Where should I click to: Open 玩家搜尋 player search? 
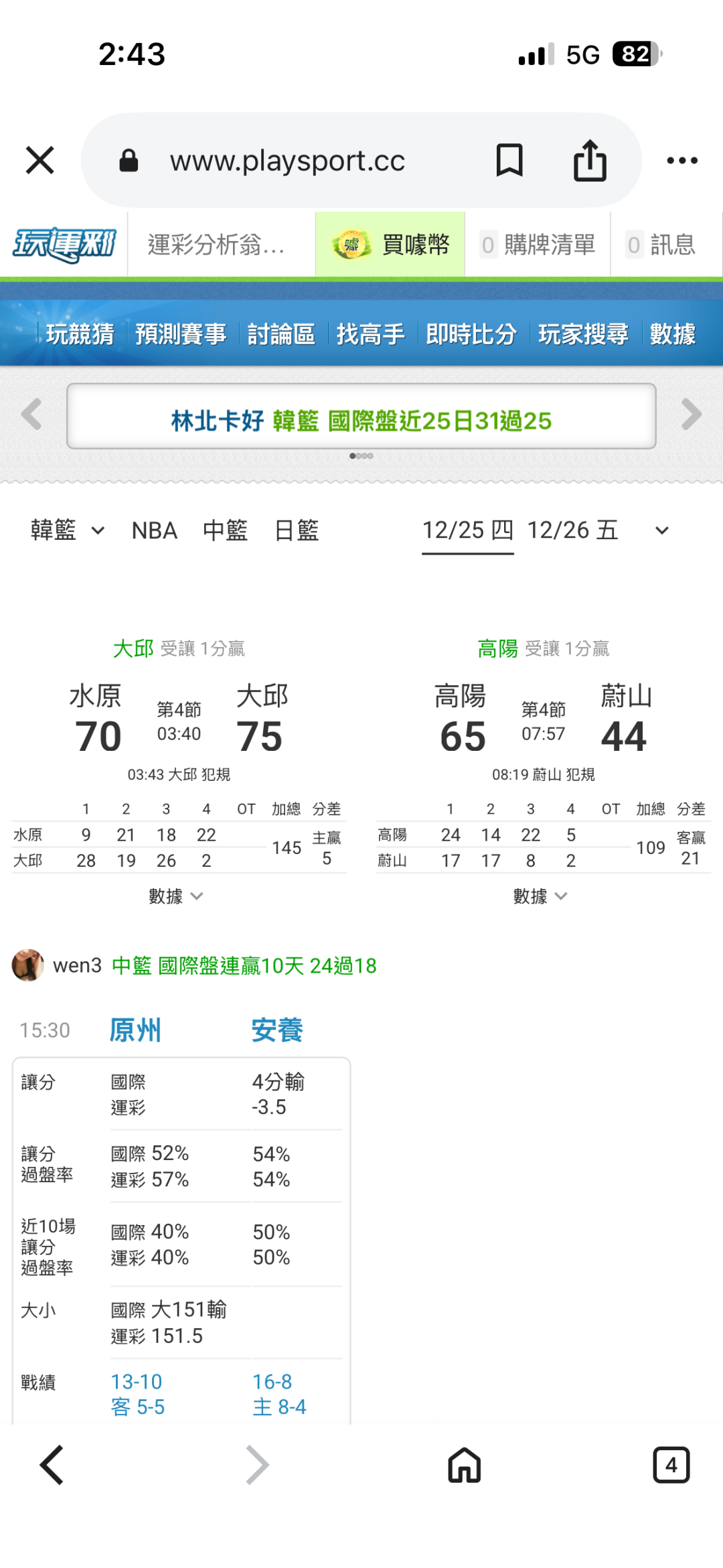pyautogui.click(x=583, y=334)
